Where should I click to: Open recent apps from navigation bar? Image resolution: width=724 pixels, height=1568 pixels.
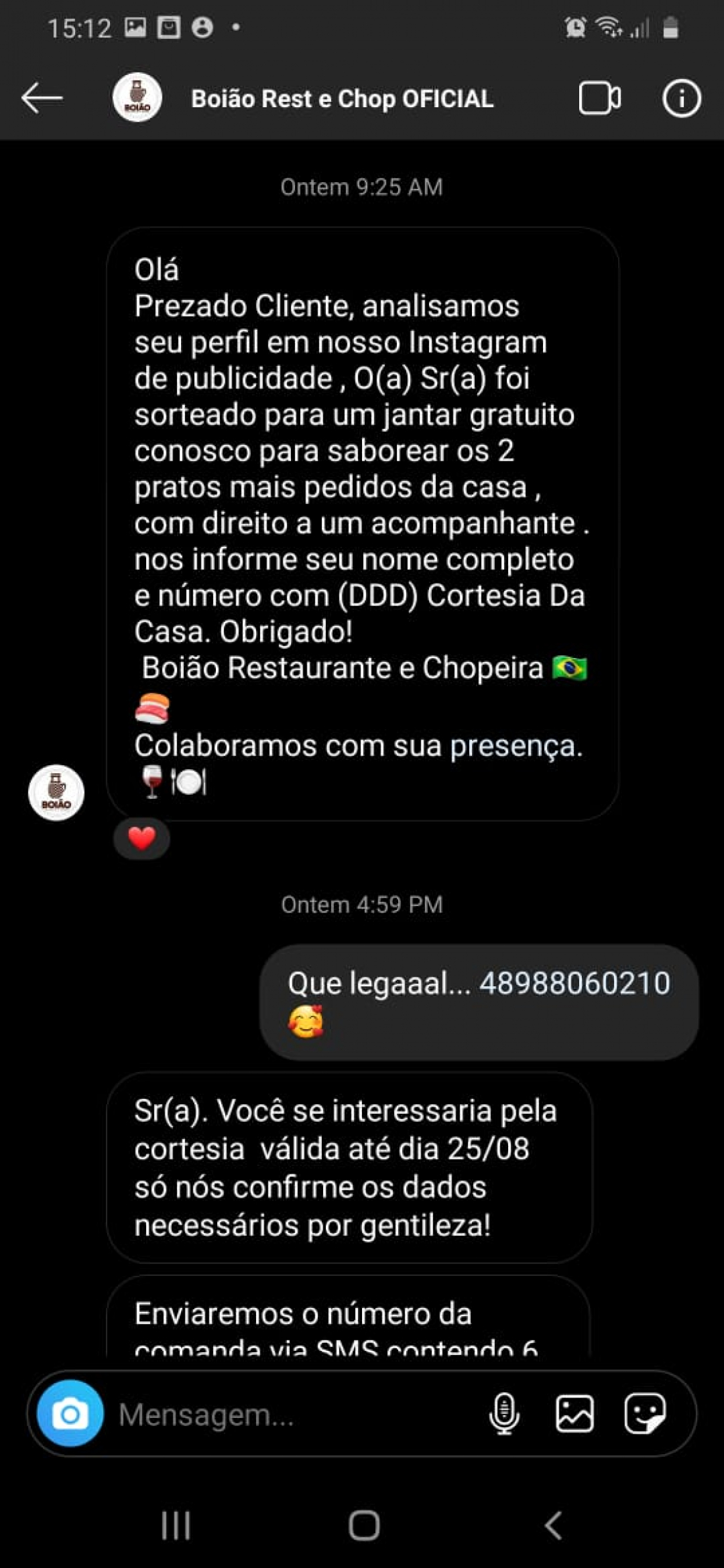(176, 1525)
